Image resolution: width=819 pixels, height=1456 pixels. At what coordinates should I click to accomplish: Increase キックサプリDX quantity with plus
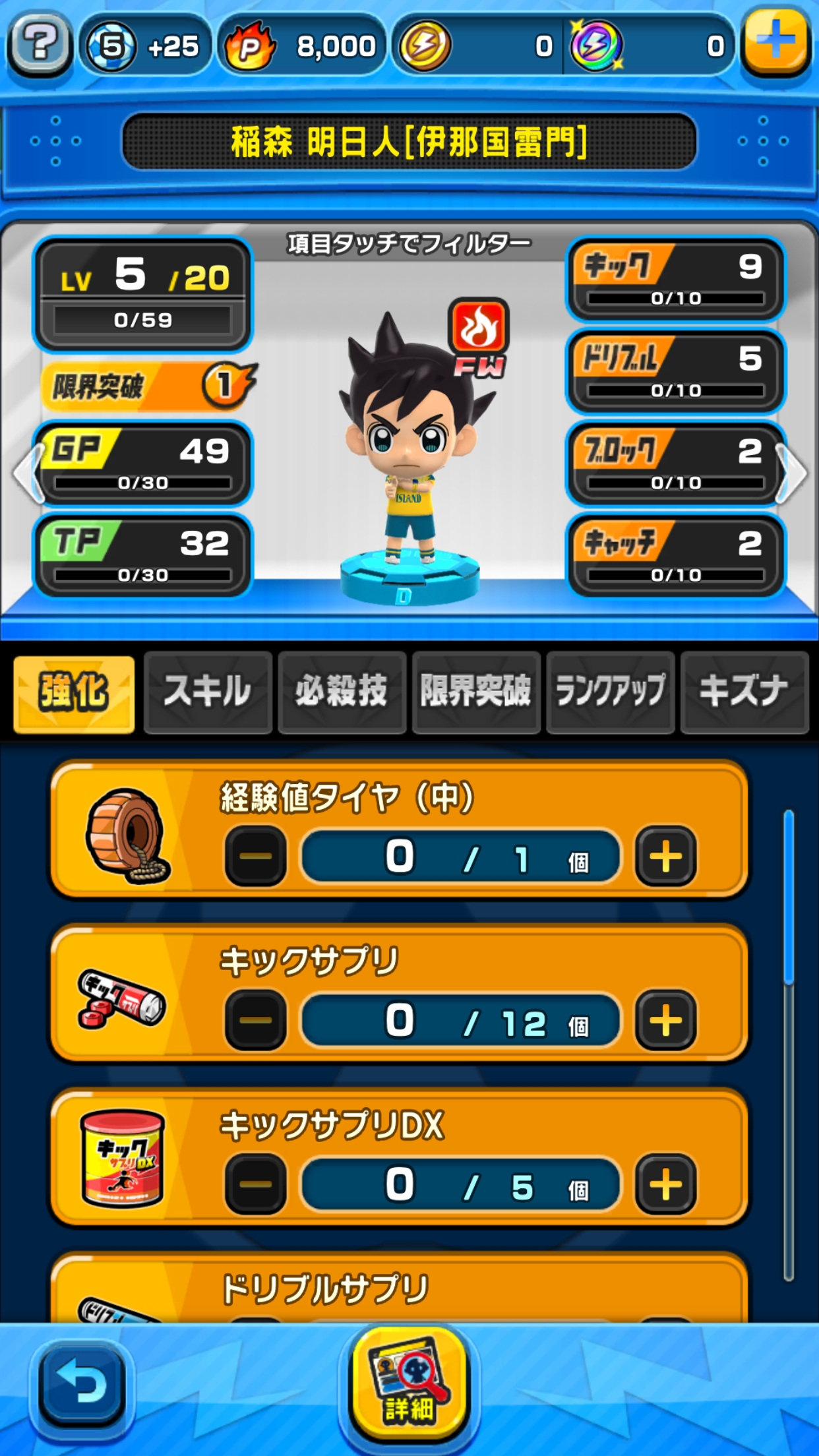coord(665,1184)
